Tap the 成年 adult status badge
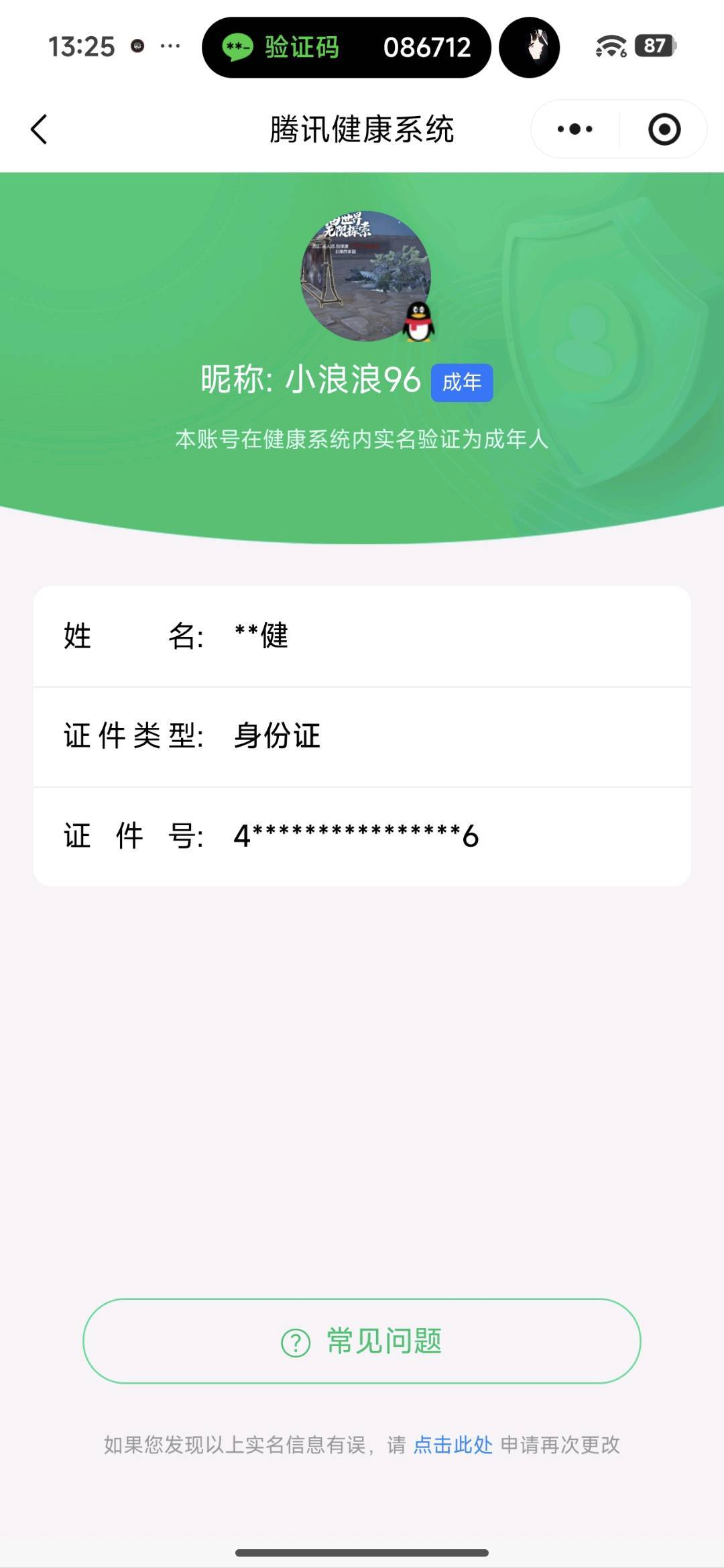This screenshot has height=1568, width=724. pyautogui.click(x=461, y=381)
